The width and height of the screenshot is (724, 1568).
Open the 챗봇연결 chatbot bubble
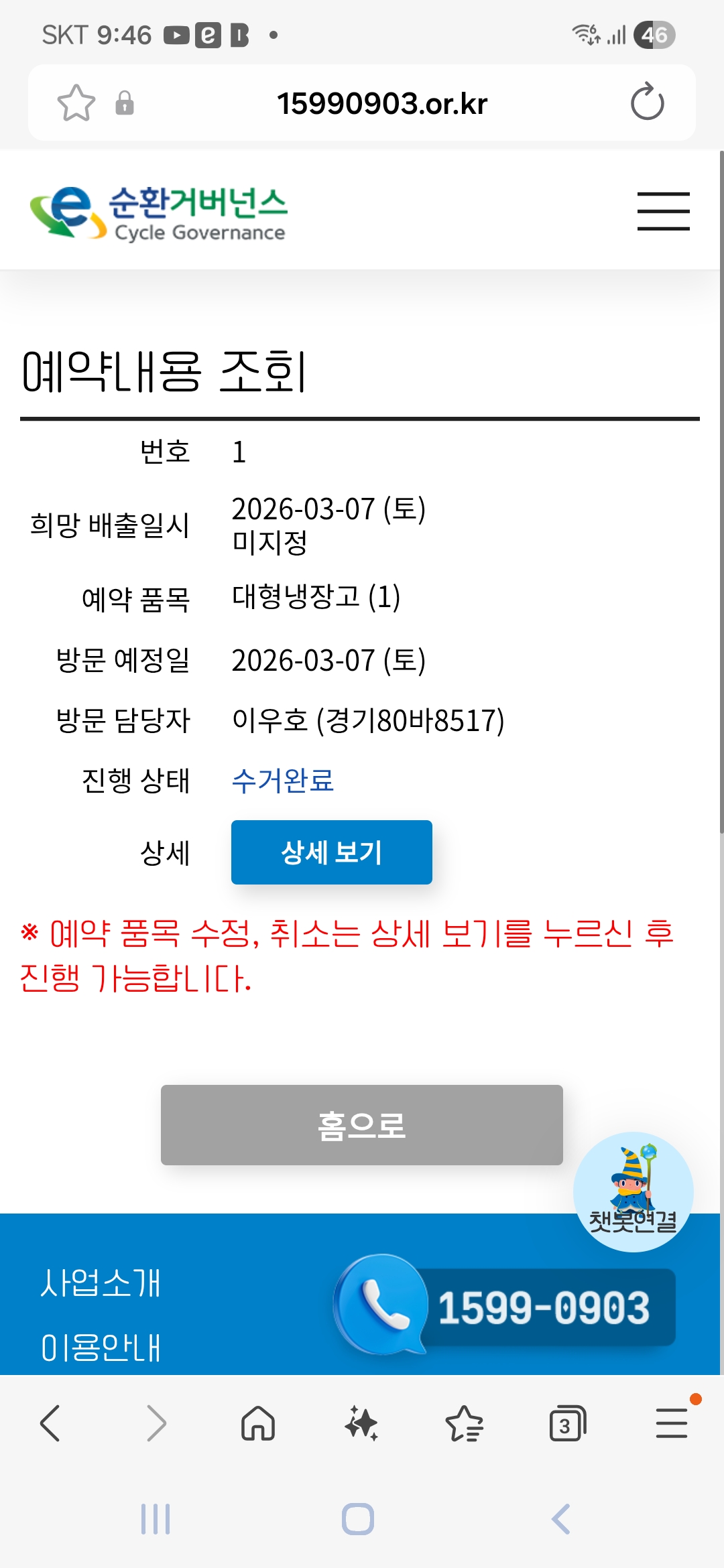[x=633, y=1191]
